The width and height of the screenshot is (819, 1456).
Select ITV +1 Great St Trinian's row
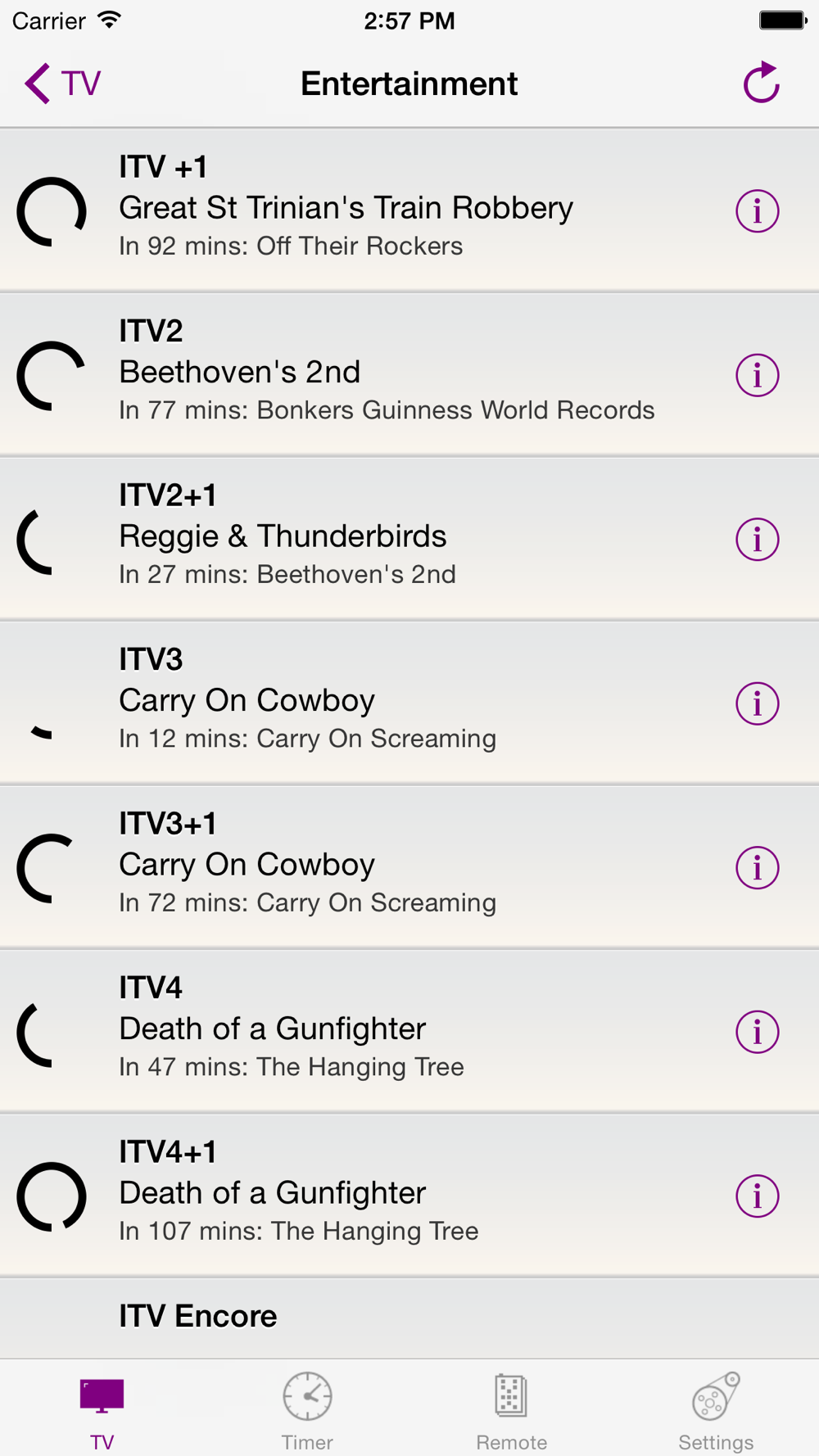pos(409,210)
